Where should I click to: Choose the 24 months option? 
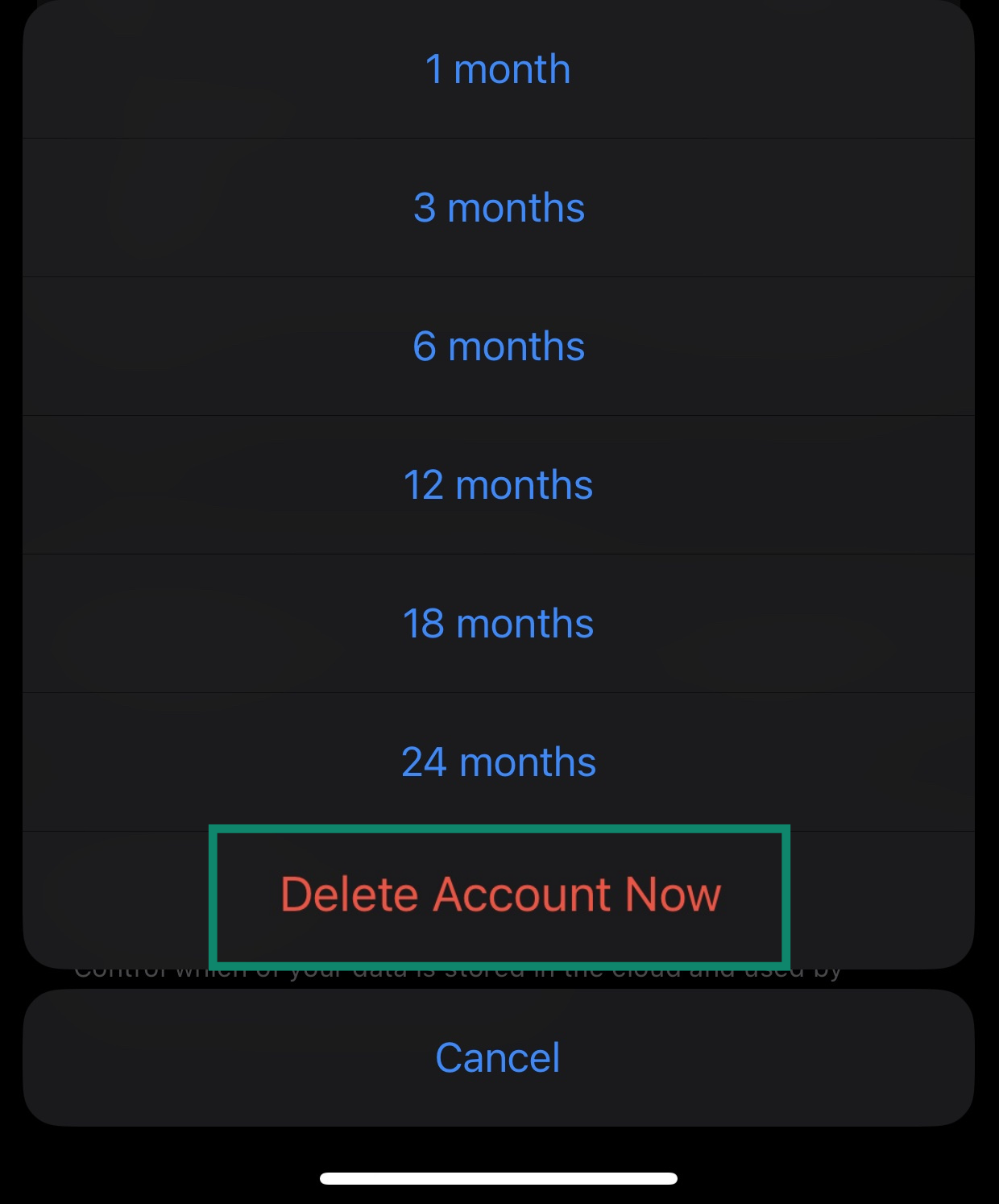498,762
